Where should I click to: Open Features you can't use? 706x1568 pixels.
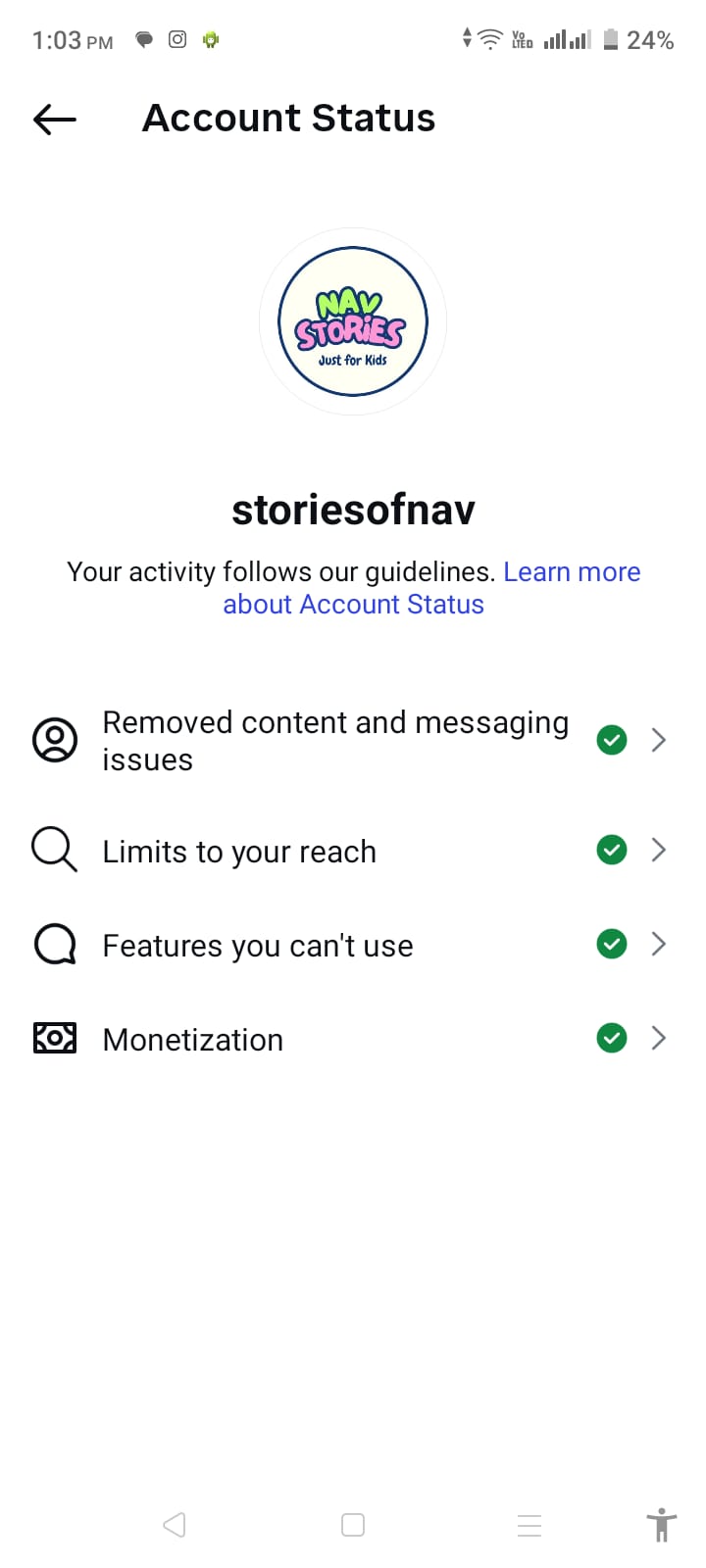[x=351, y=945]
